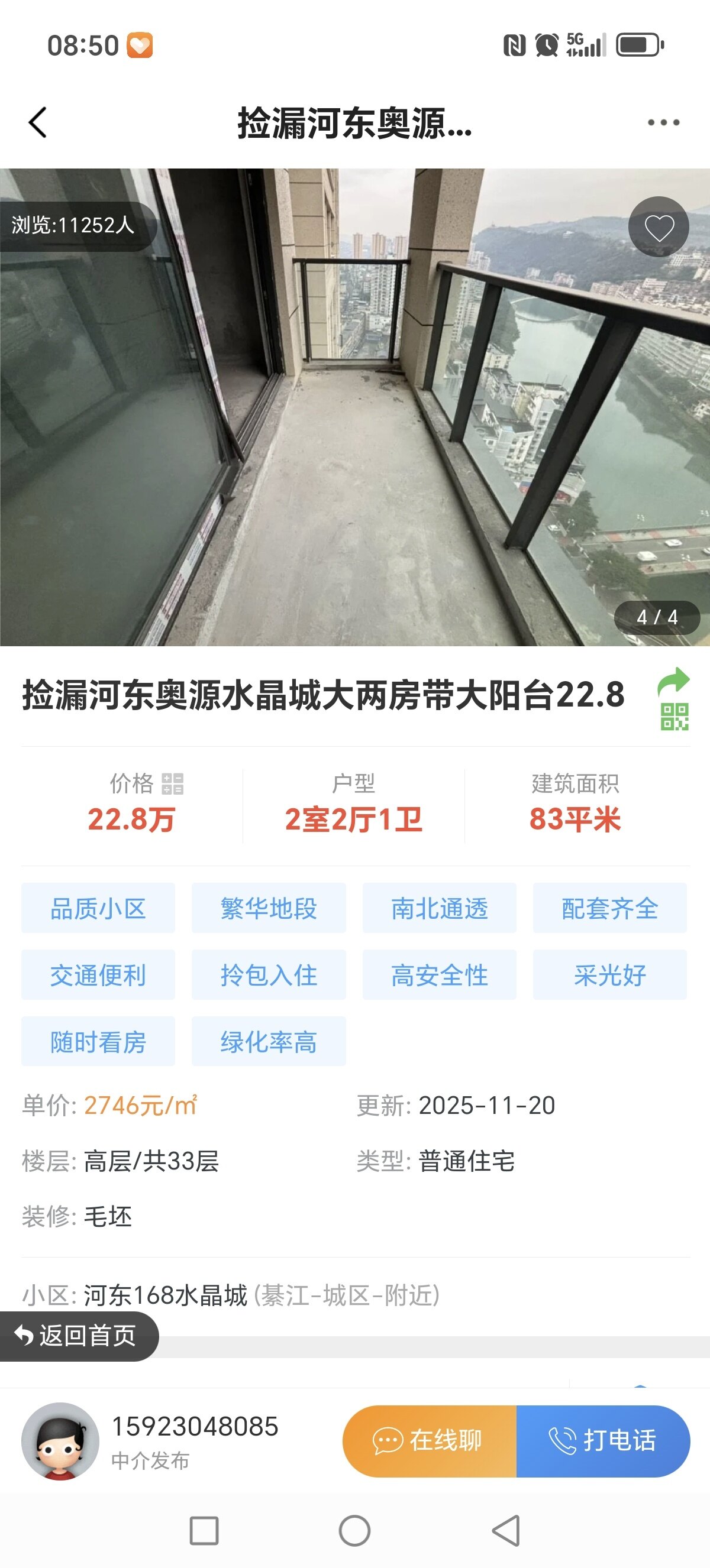Start an online chat via 在线聊
The image size is (710, 1568).
[x=430, y=1440]
